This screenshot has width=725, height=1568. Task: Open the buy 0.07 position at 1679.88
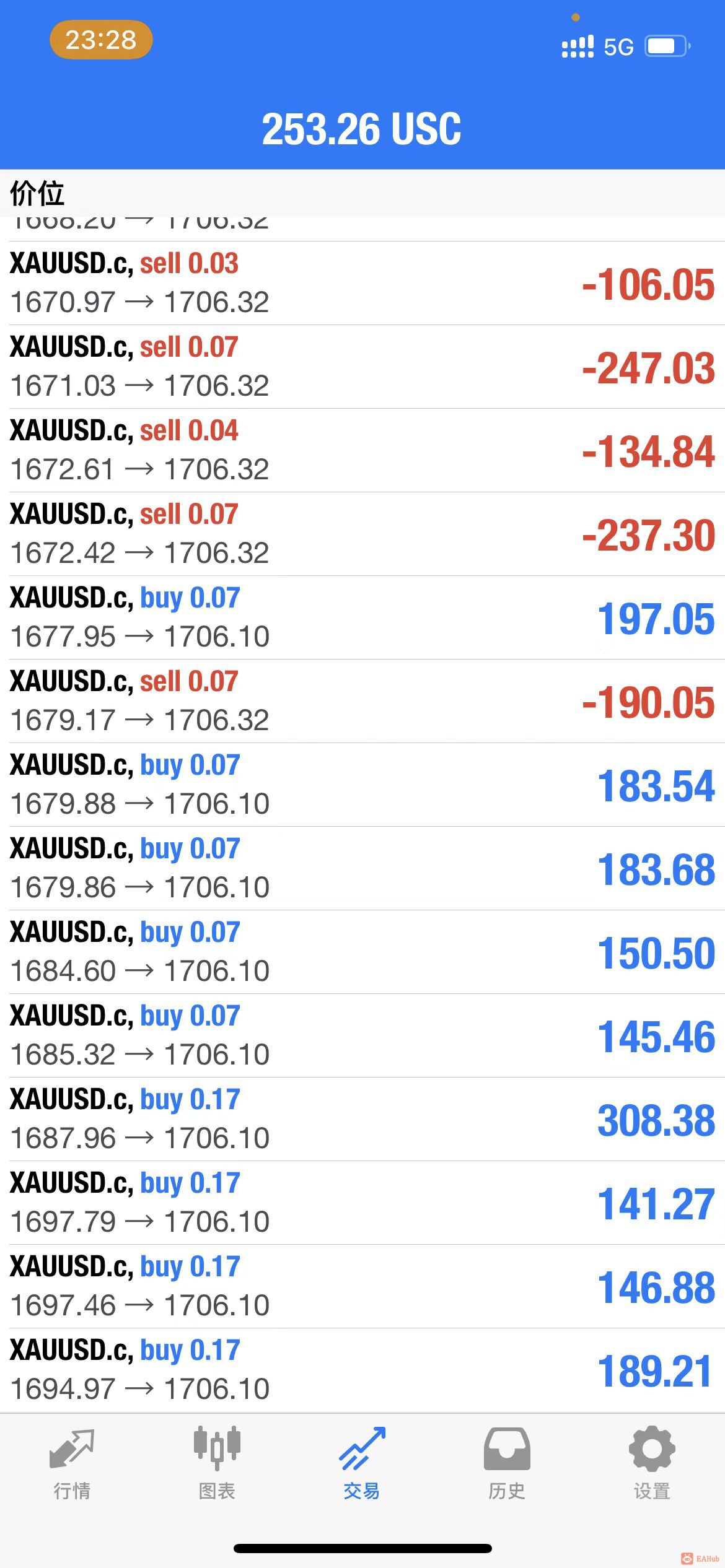click(x=362, y=785)
